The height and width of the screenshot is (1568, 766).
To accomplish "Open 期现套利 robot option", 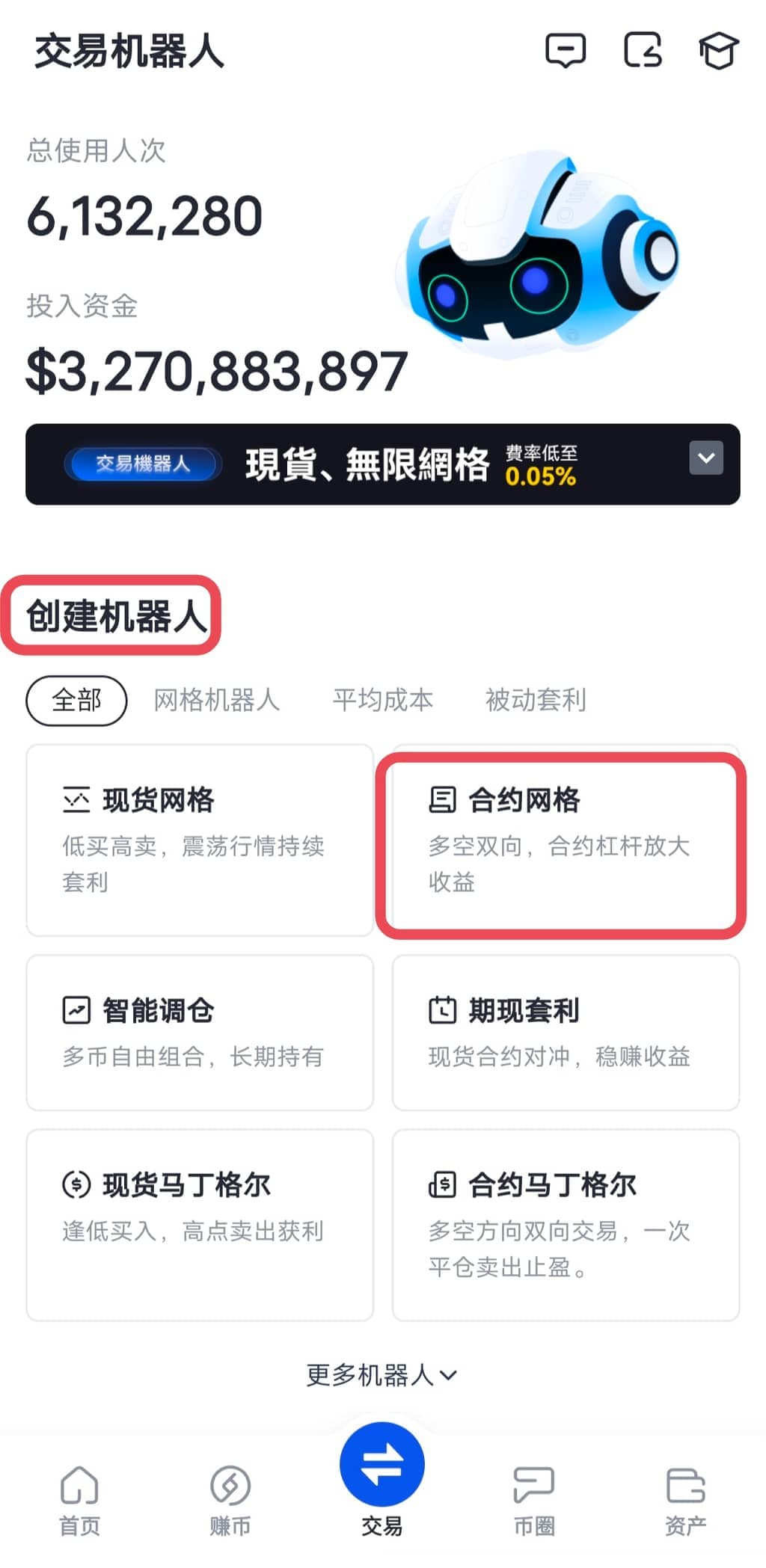I will [565, 1033].
